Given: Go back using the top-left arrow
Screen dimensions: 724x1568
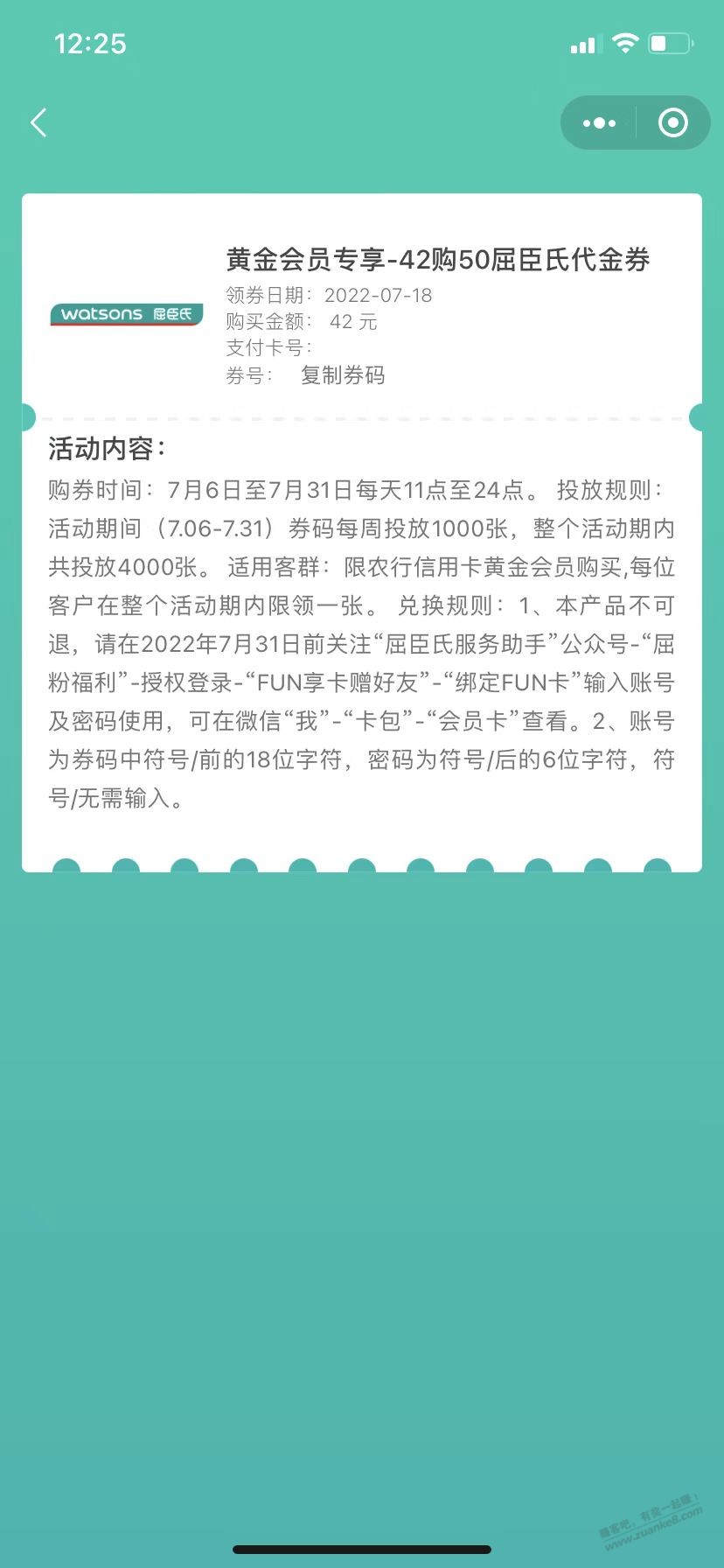Looking at the screenshot, I should pyautogui.click(x=38, y=122).
